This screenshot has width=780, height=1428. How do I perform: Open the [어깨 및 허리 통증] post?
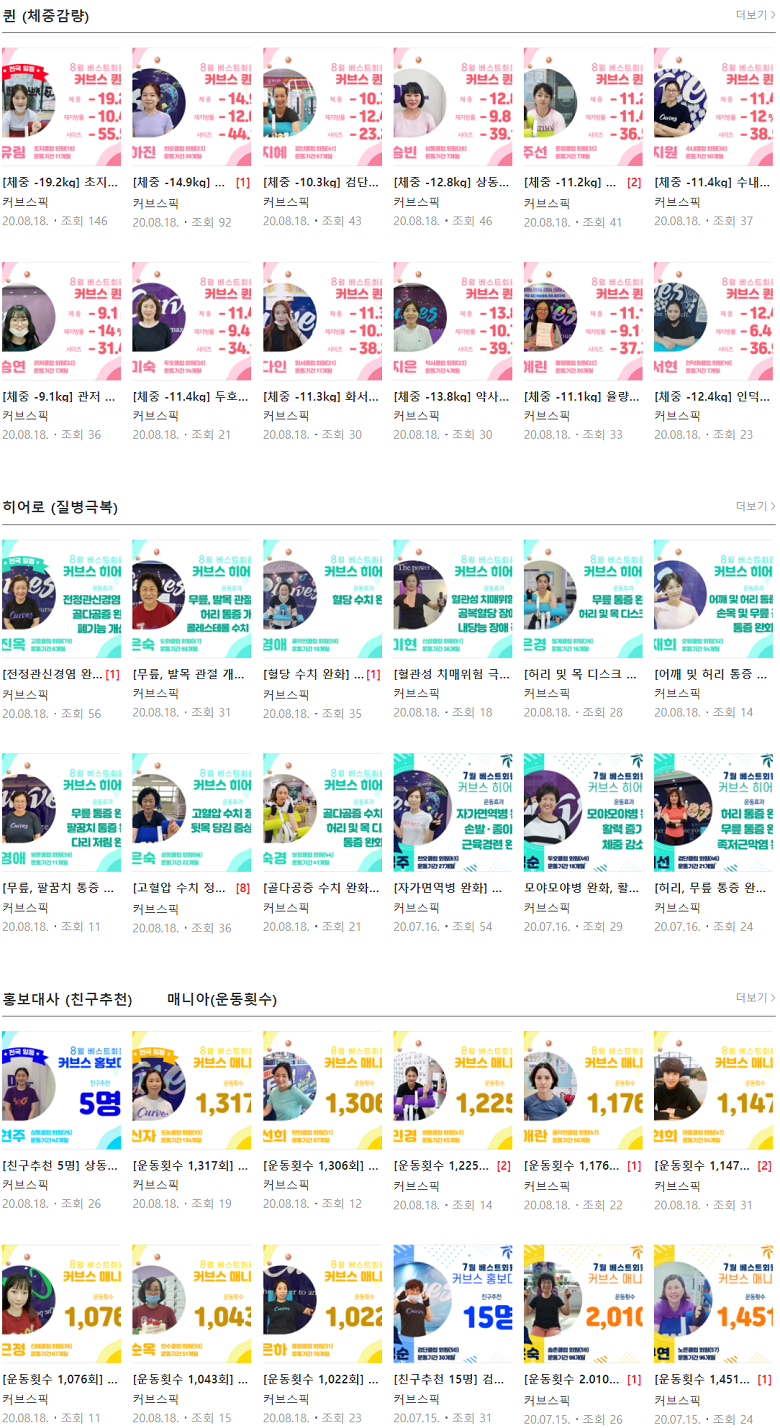[x=712, y=674]
